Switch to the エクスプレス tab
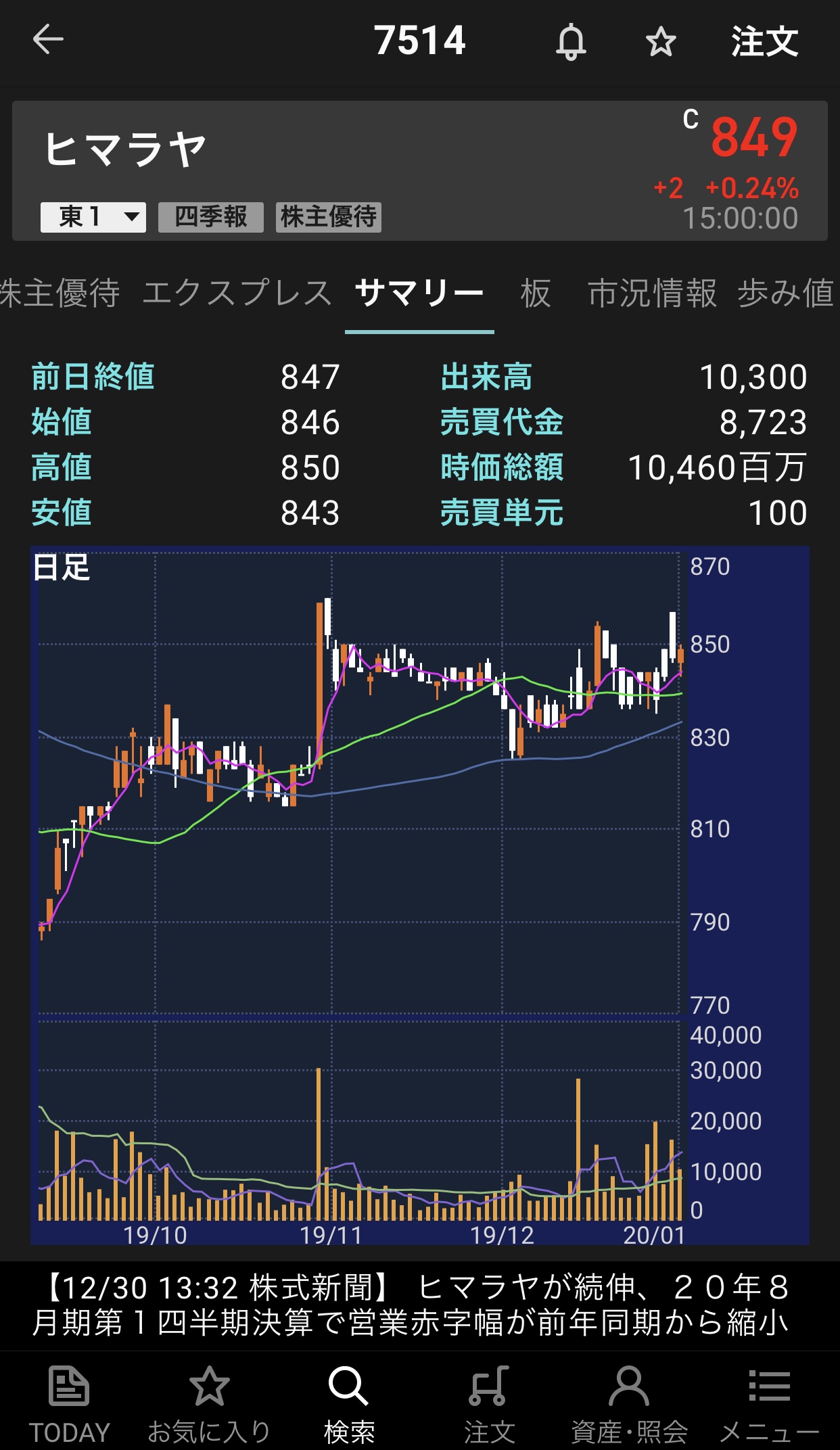This screenshot has height=1450, width=840. click(x=237, y=294)
